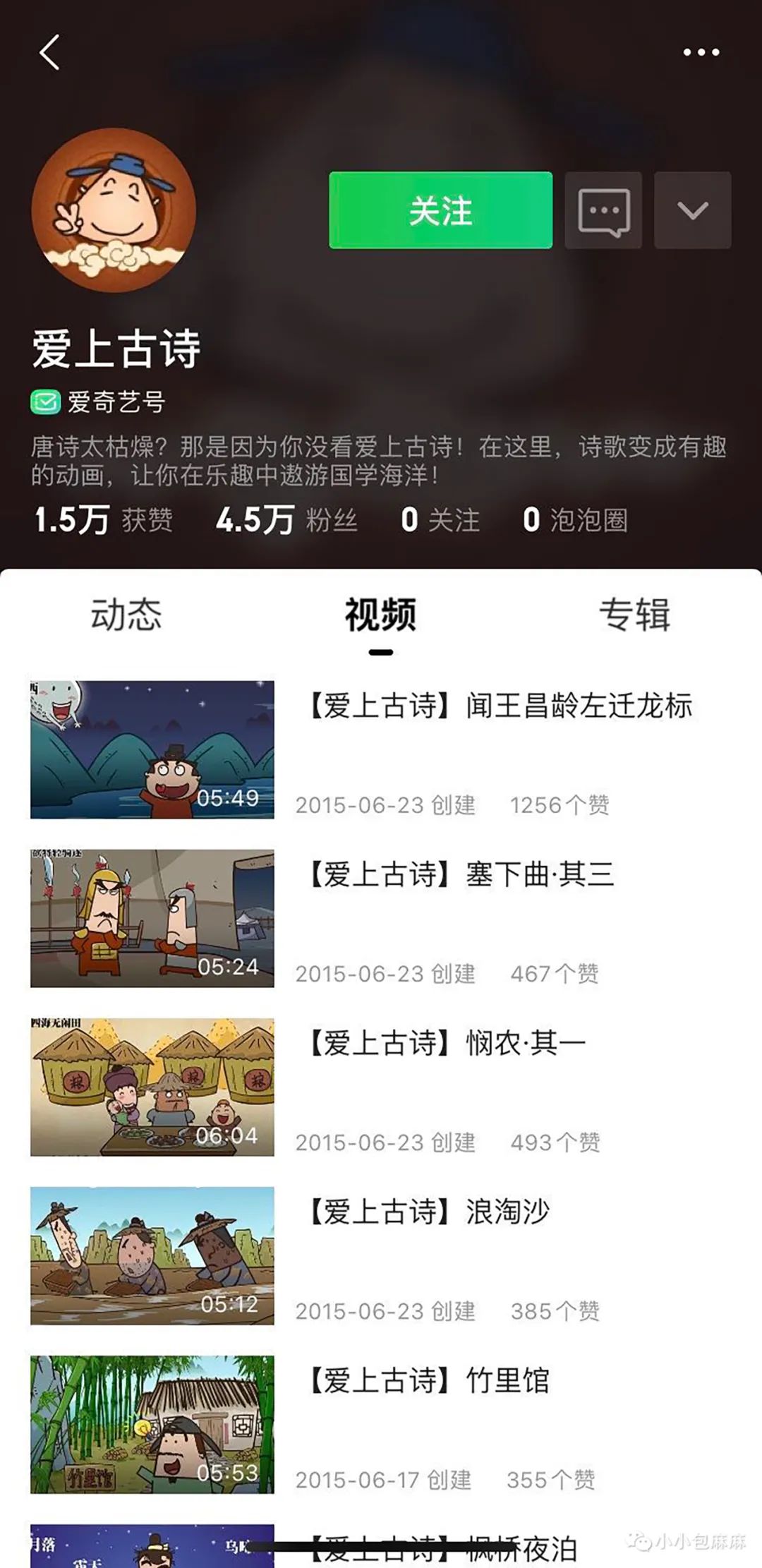This screenshot has height=1568, width=762.
Task: Follow 爱上古诗 with the 关注 button
Action: (440, 210)
